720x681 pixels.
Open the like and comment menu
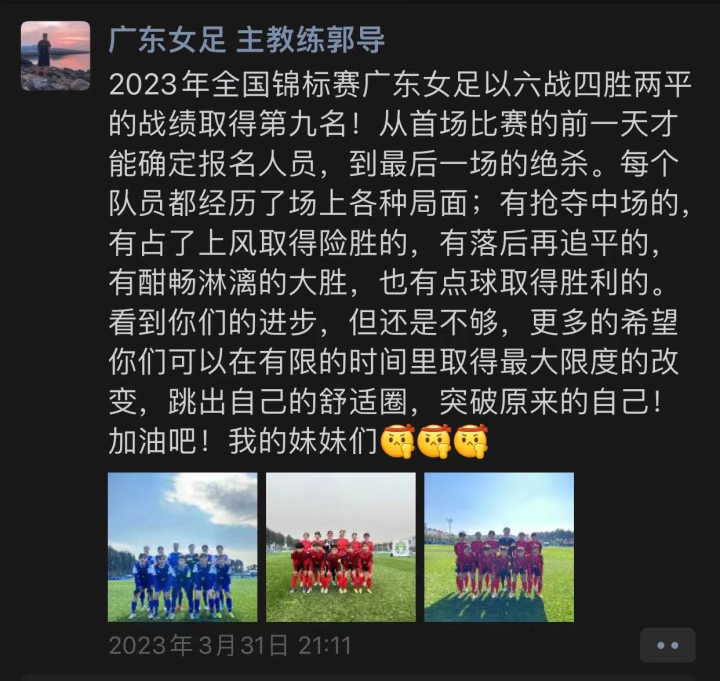point(667,646)
